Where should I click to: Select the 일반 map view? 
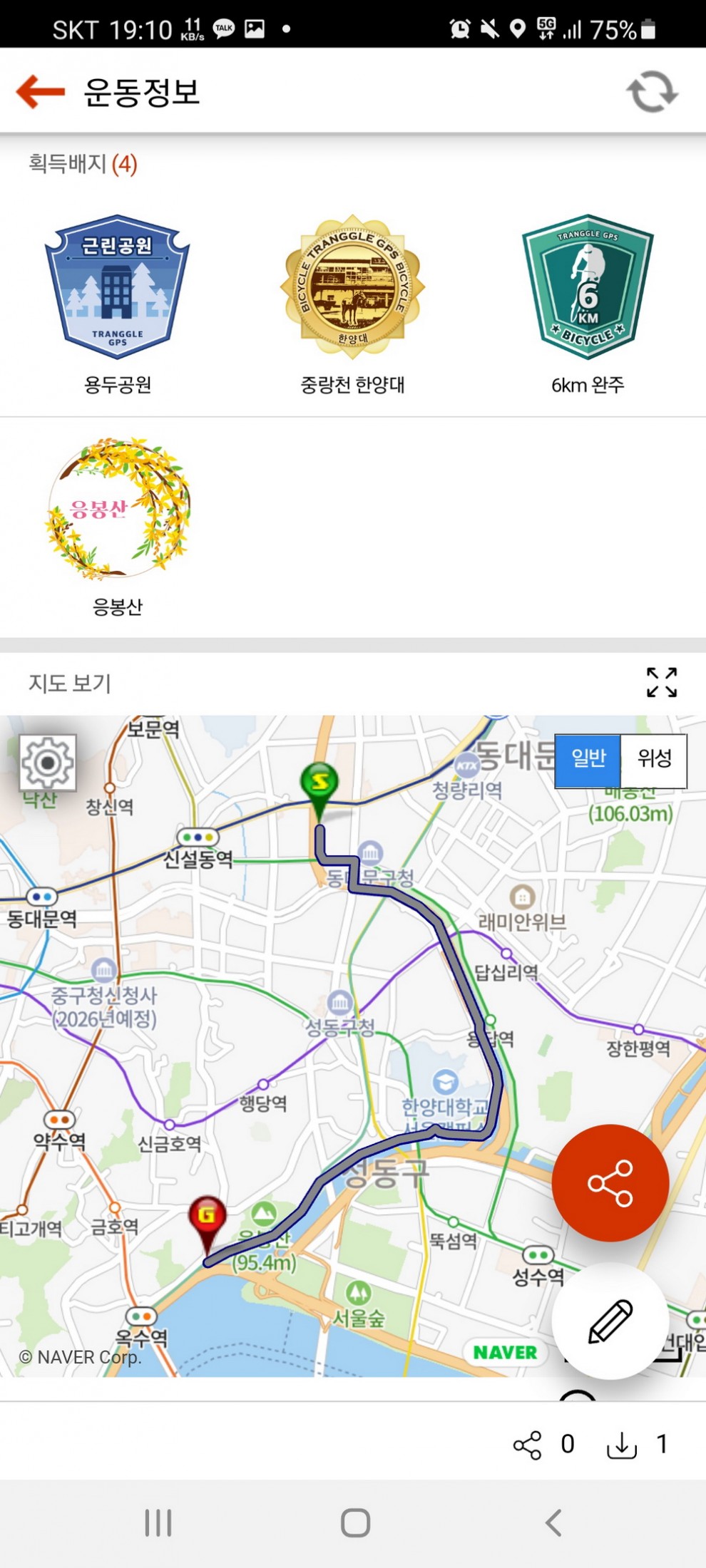(x=588, y=758)
